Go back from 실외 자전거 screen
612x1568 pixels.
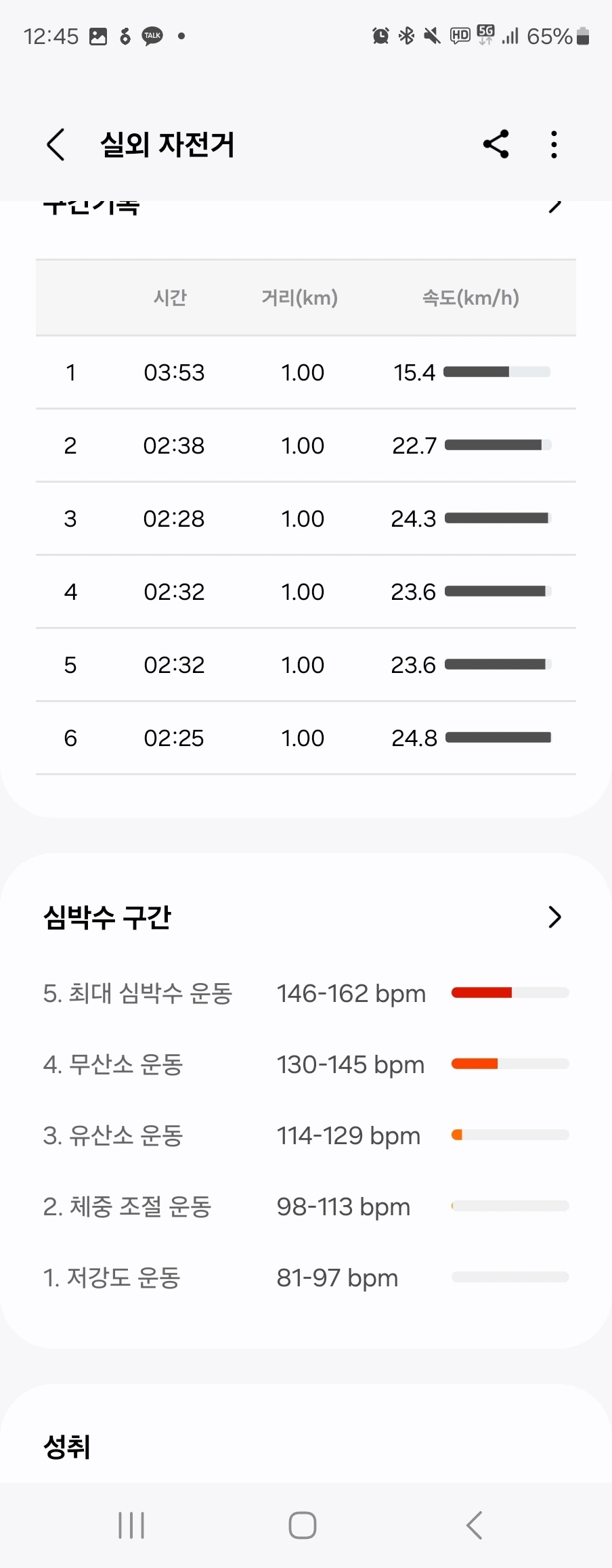pos(56,144)
